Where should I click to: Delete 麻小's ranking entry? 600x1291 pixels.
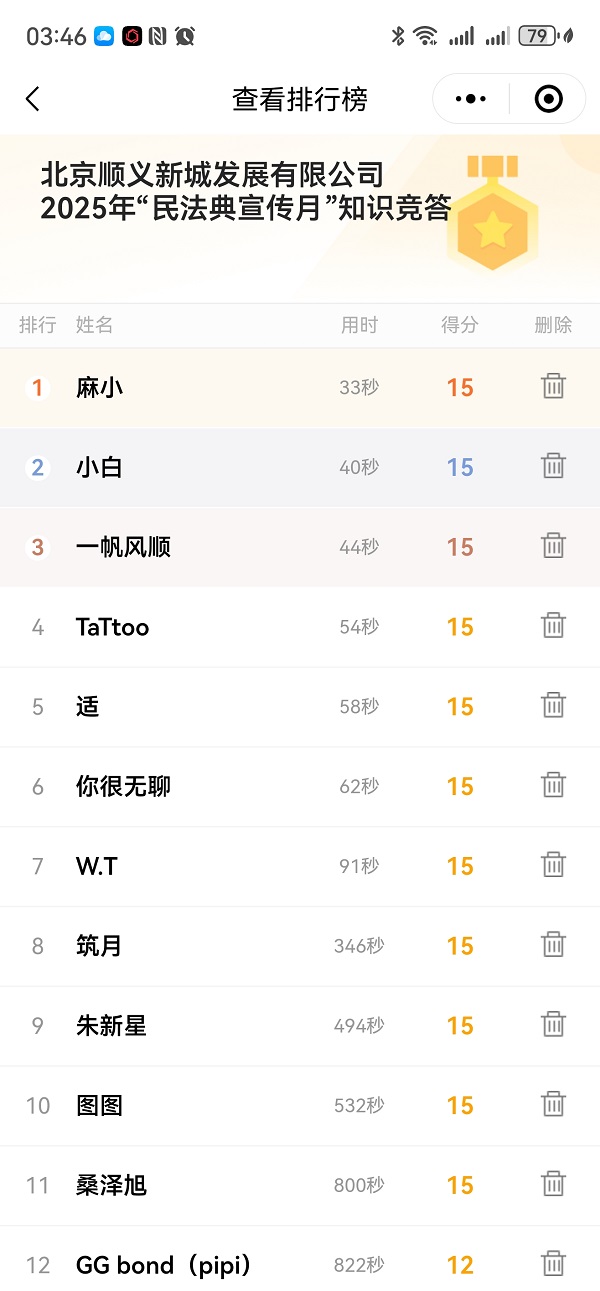[554, 386]
